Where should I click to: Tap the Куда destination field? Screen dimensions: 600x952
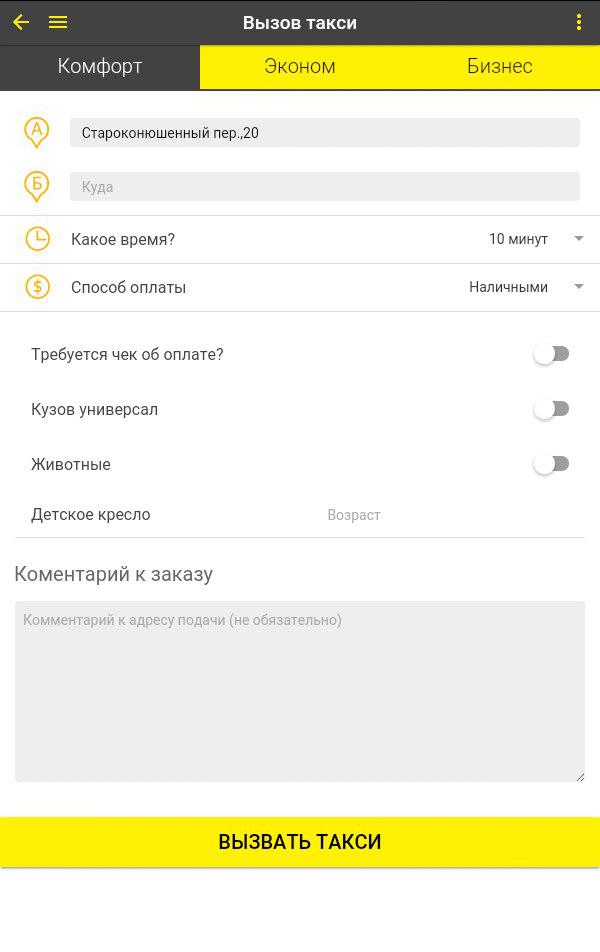coord(324,187)
